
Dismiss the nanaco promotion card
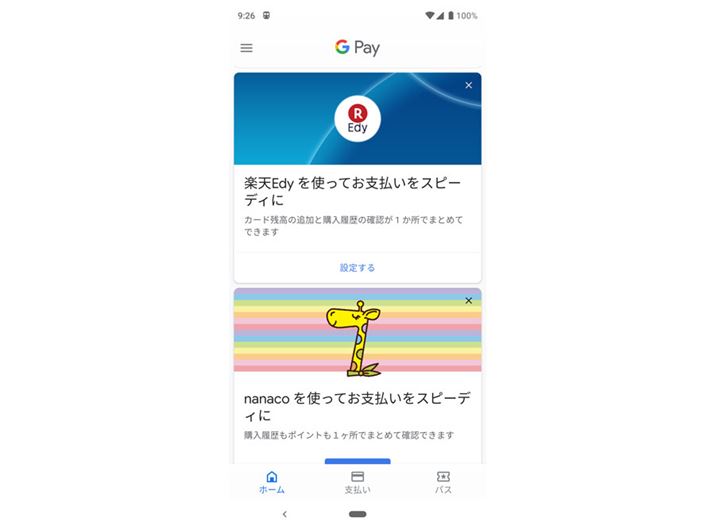coord(468,301)
